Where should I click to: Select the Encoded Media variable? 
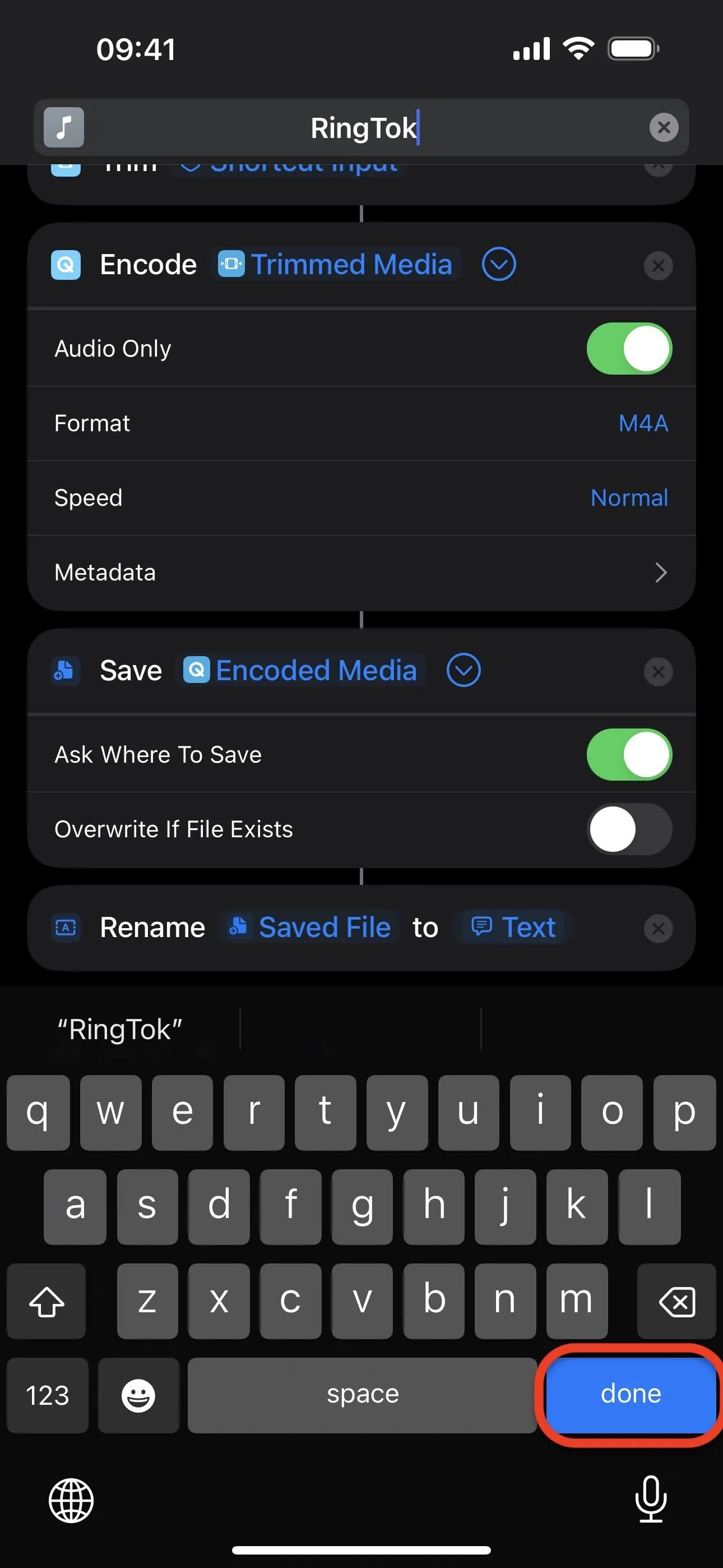point(300,670)
